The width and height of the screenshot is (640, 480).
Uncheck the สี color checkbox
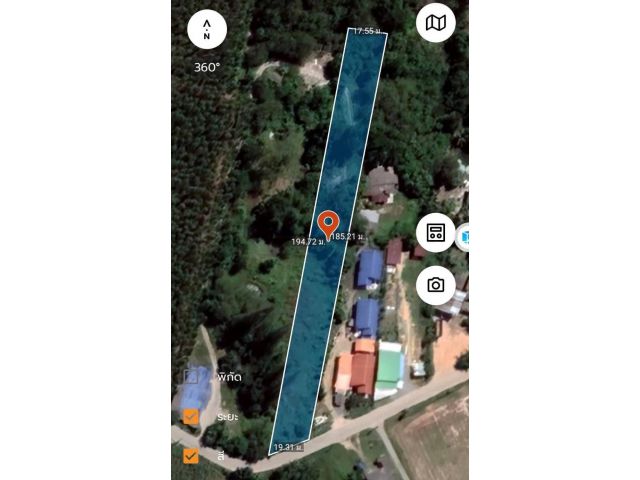coord(191,455)
